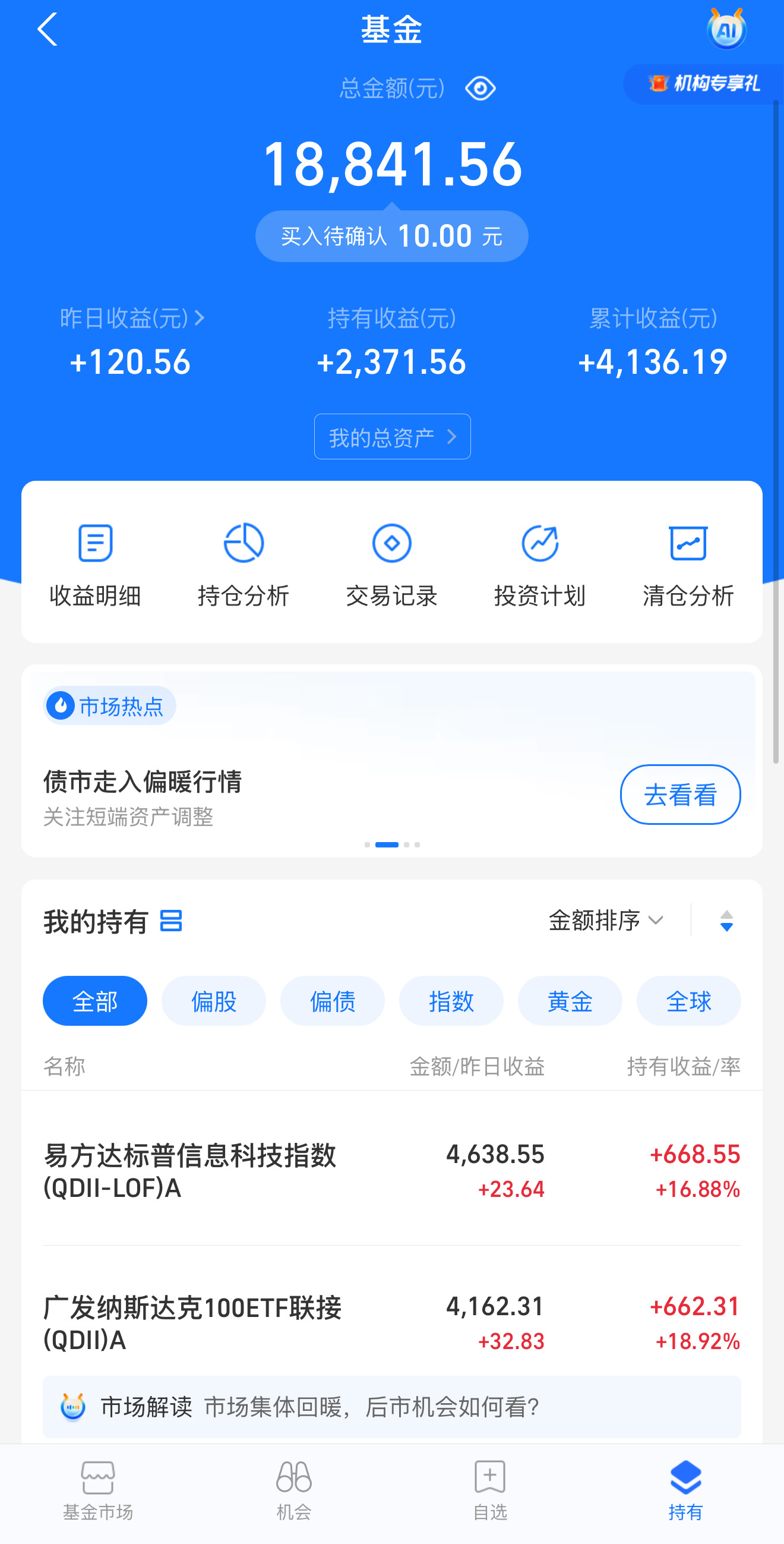784x1544 pixels.
Task: Open 我的总资产
Action: (393, 437)
